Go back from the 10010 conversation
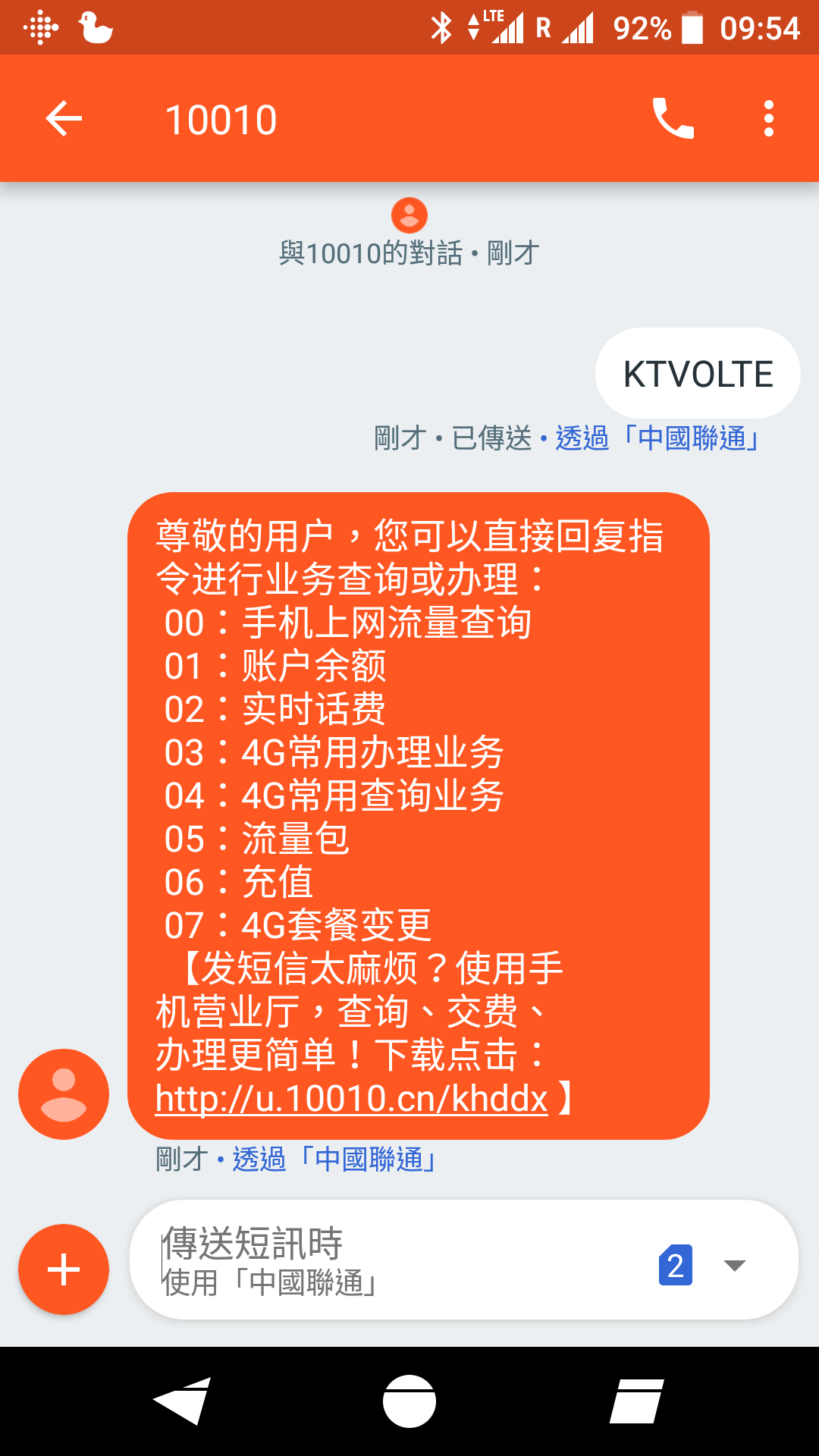The width and height of the screenshot is (819, 1456). (64, 119)
